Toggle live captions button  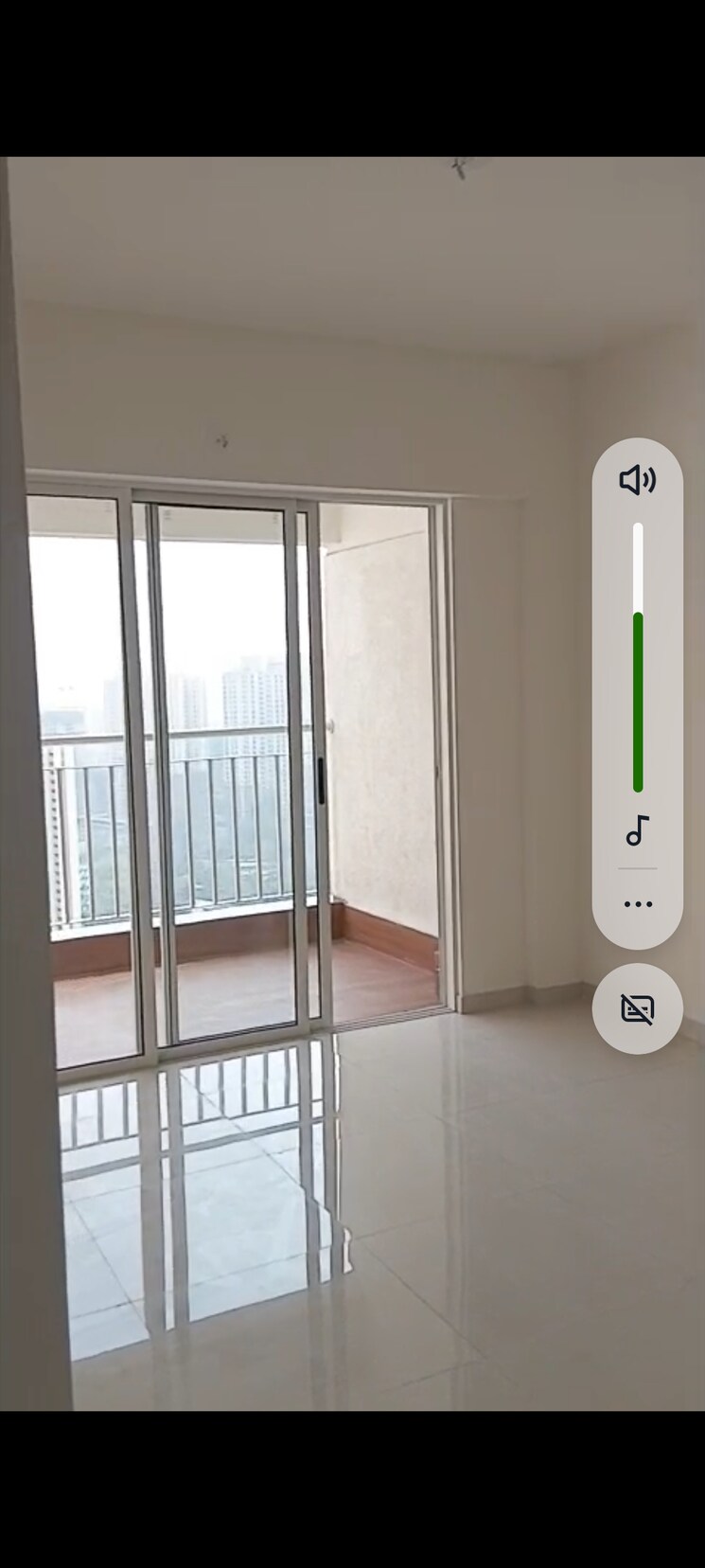638,1009
